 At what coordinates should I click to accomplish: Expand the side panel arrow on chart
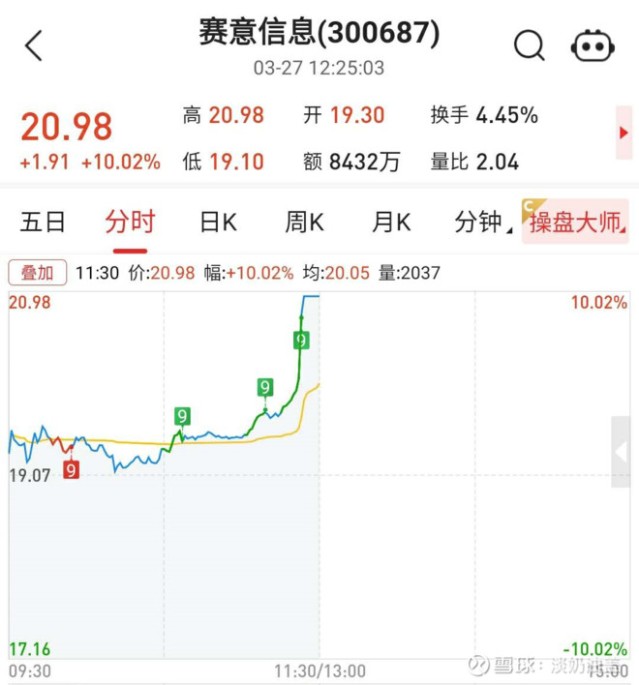click(x=622, y=451)
